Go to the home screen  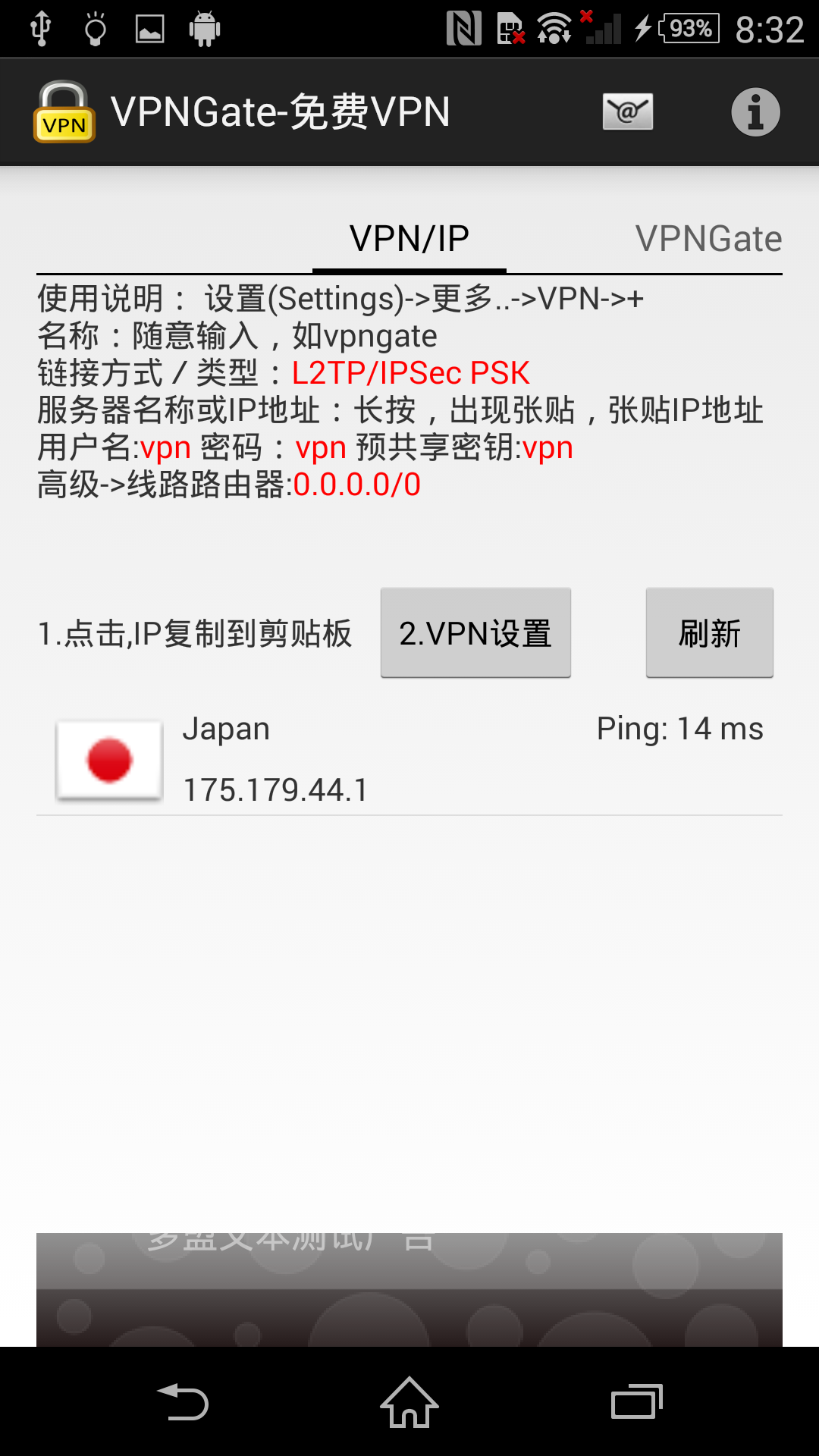[x=409, y=1402]
